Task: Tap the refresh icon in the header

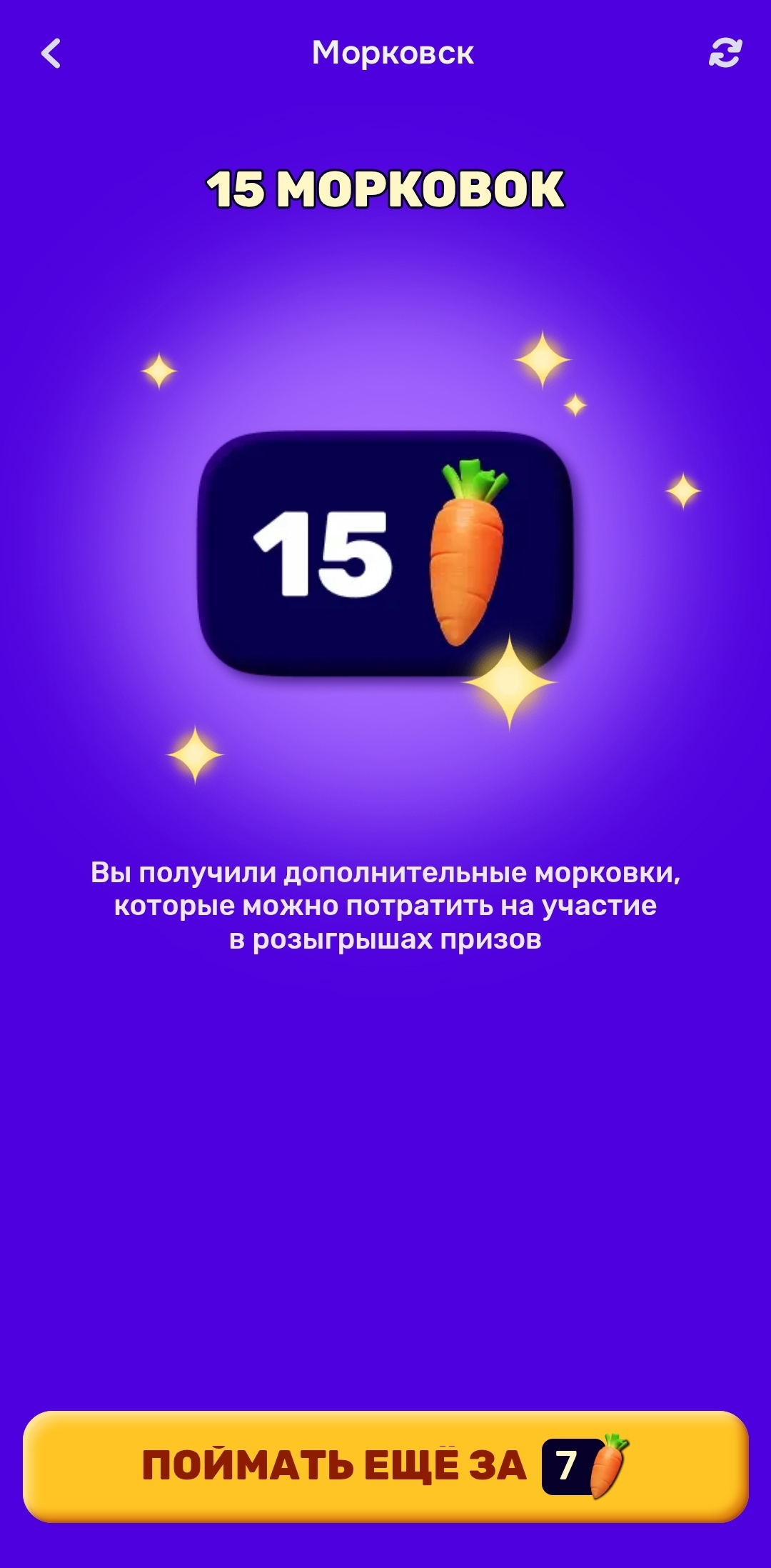Action: [725, 54]
